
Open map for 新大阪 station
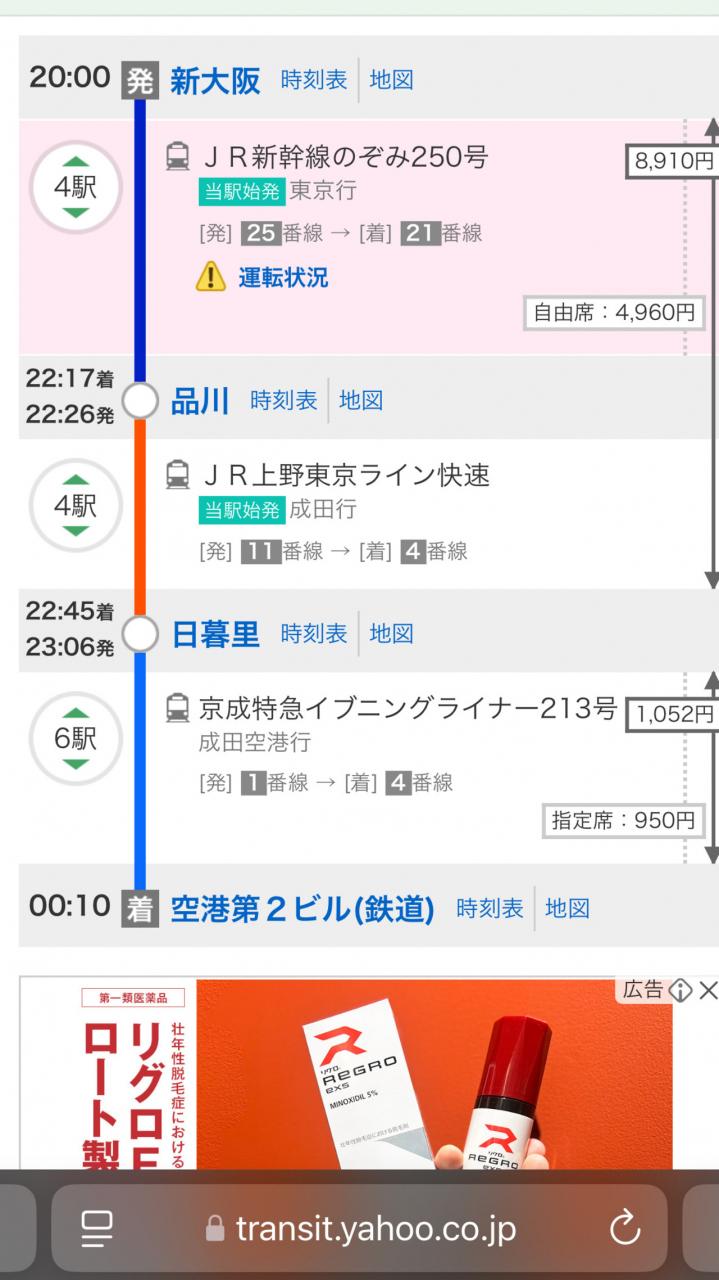(x=391, y=80)
